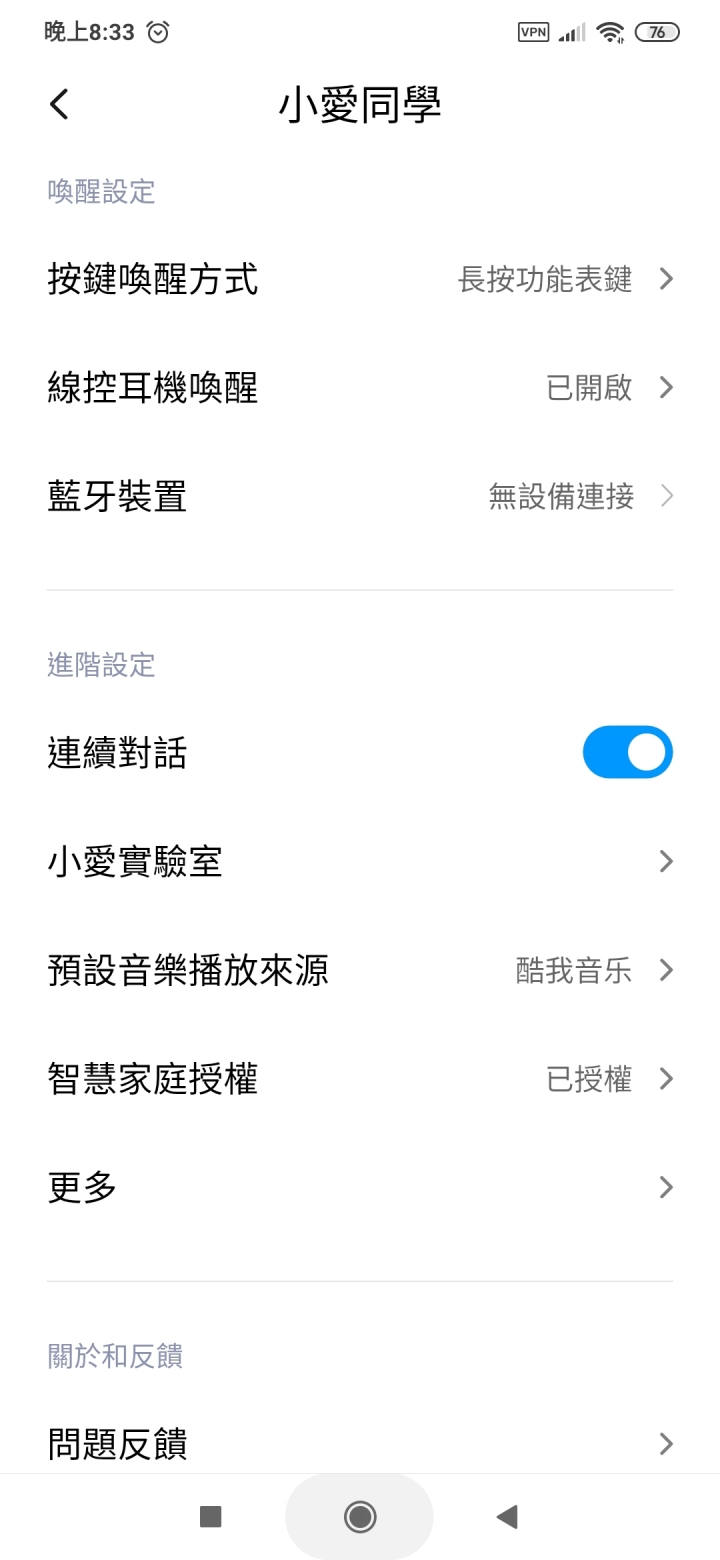Open 線控耳機喚醒 options chevron
The width and height of the screenshot is (720, 1560).
pyautogui.click(x=665, y=387)
